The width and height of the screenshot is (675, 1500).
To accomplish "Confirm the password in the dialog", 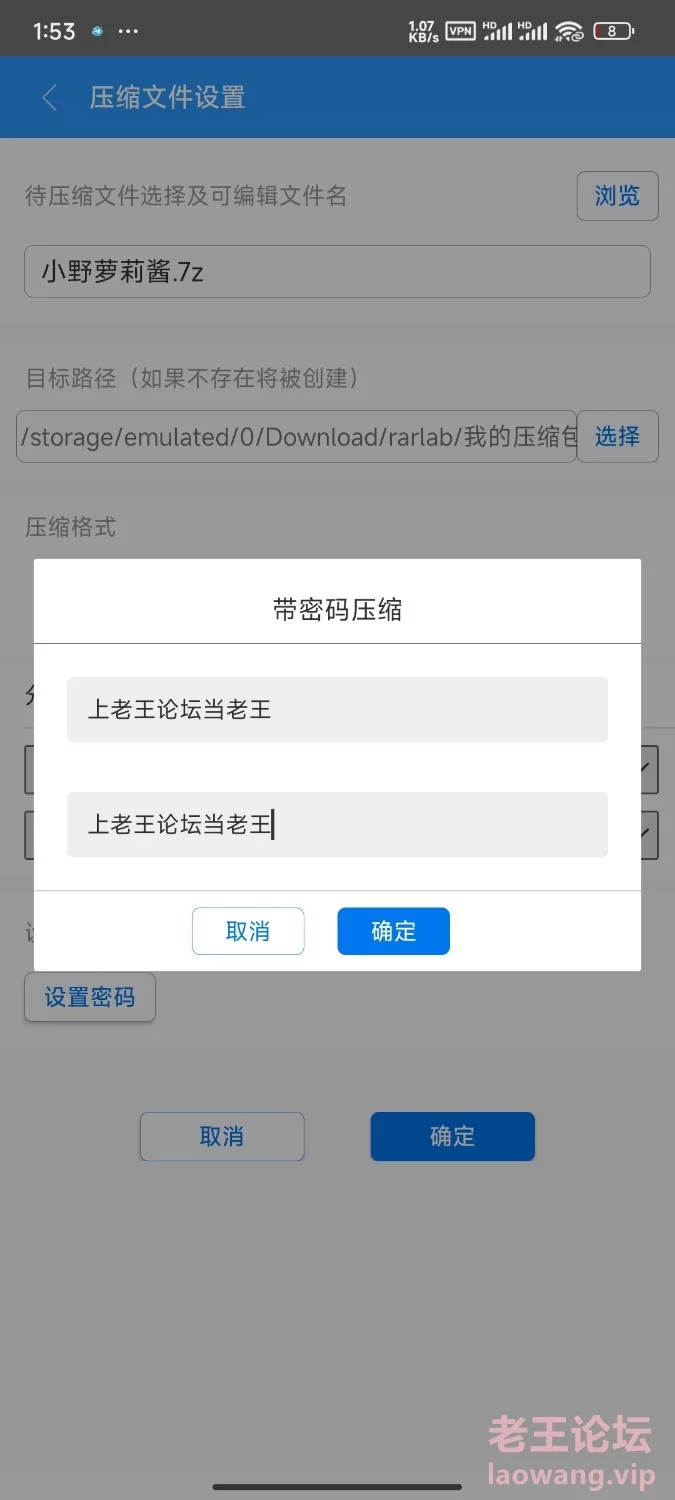I will point(394,931).
